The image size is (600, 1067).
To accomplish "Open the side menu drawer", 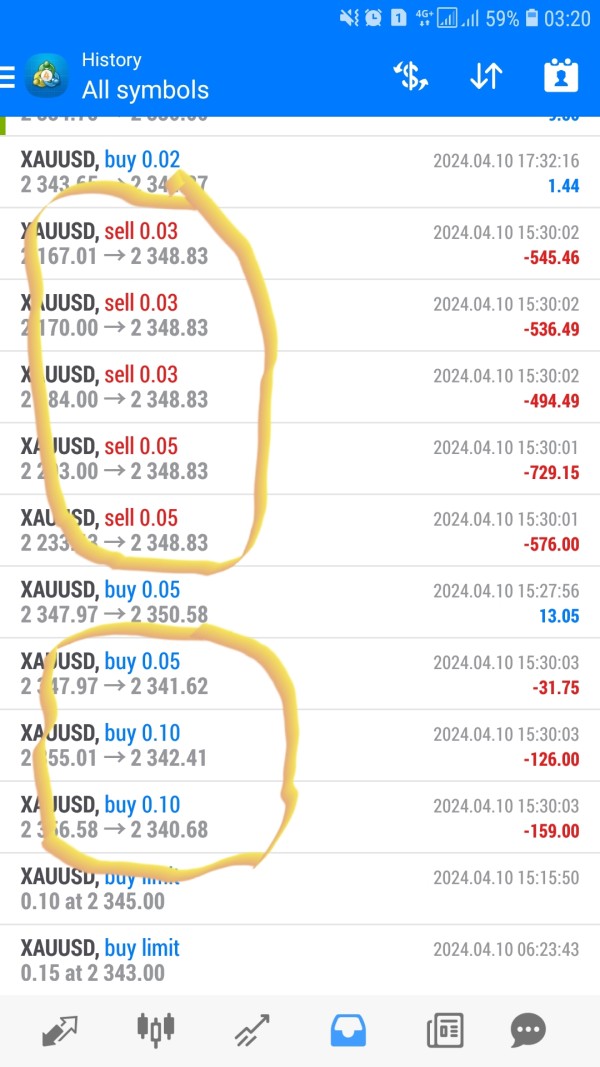I will click(x=8, y=76).
